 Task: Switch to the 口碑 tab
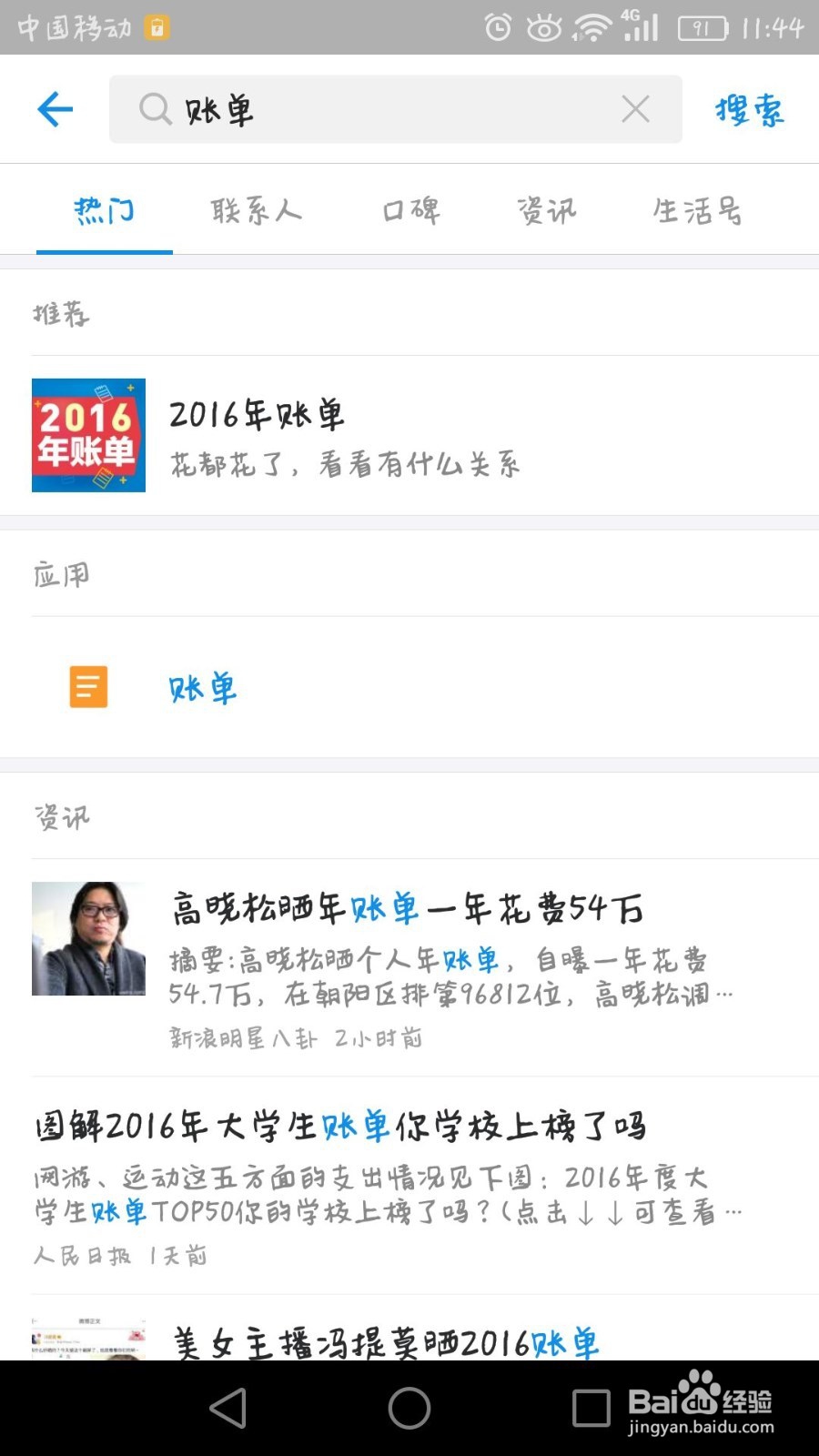pyautogui.click(x=411, y=210)
